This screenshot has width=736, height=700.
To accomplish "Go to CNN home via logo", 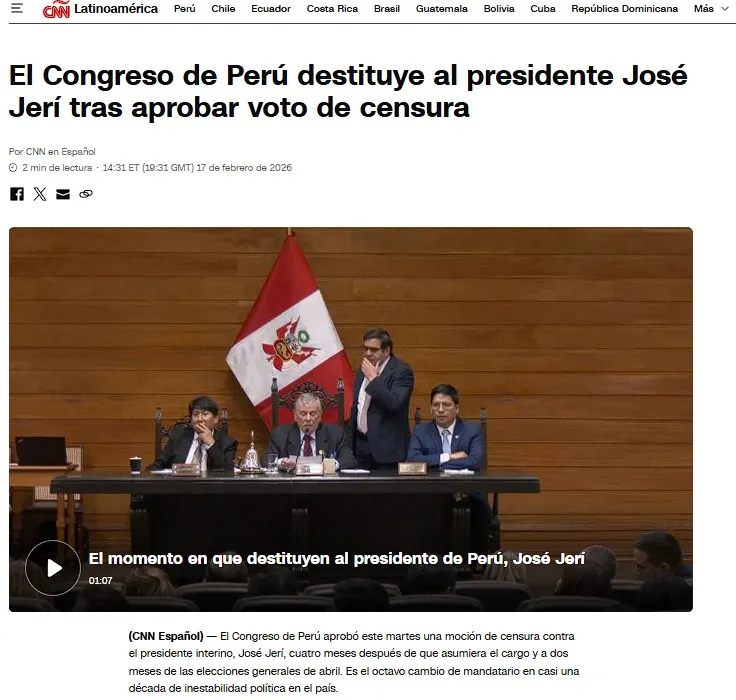I will pos(56,10).
